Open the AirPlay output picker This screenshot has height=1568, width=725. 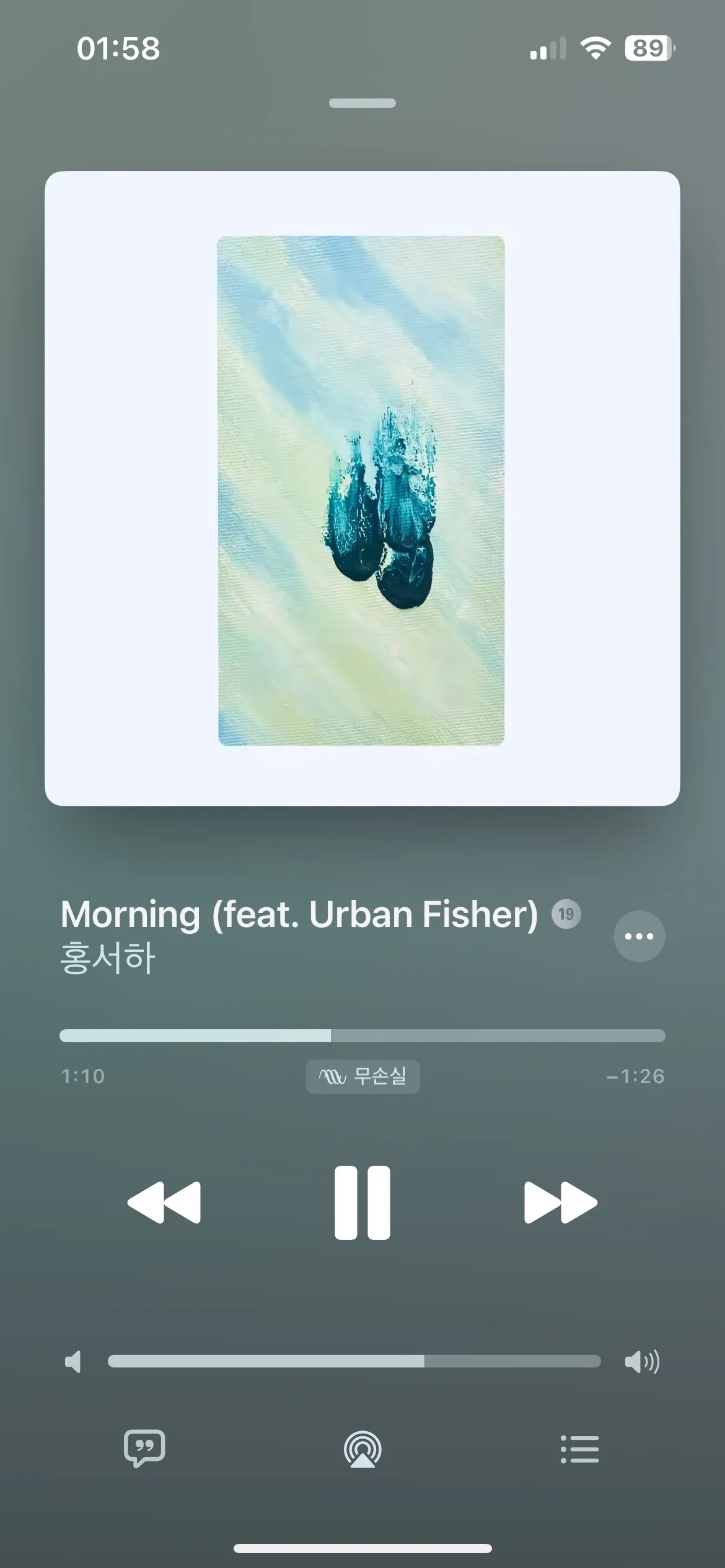362,1450
